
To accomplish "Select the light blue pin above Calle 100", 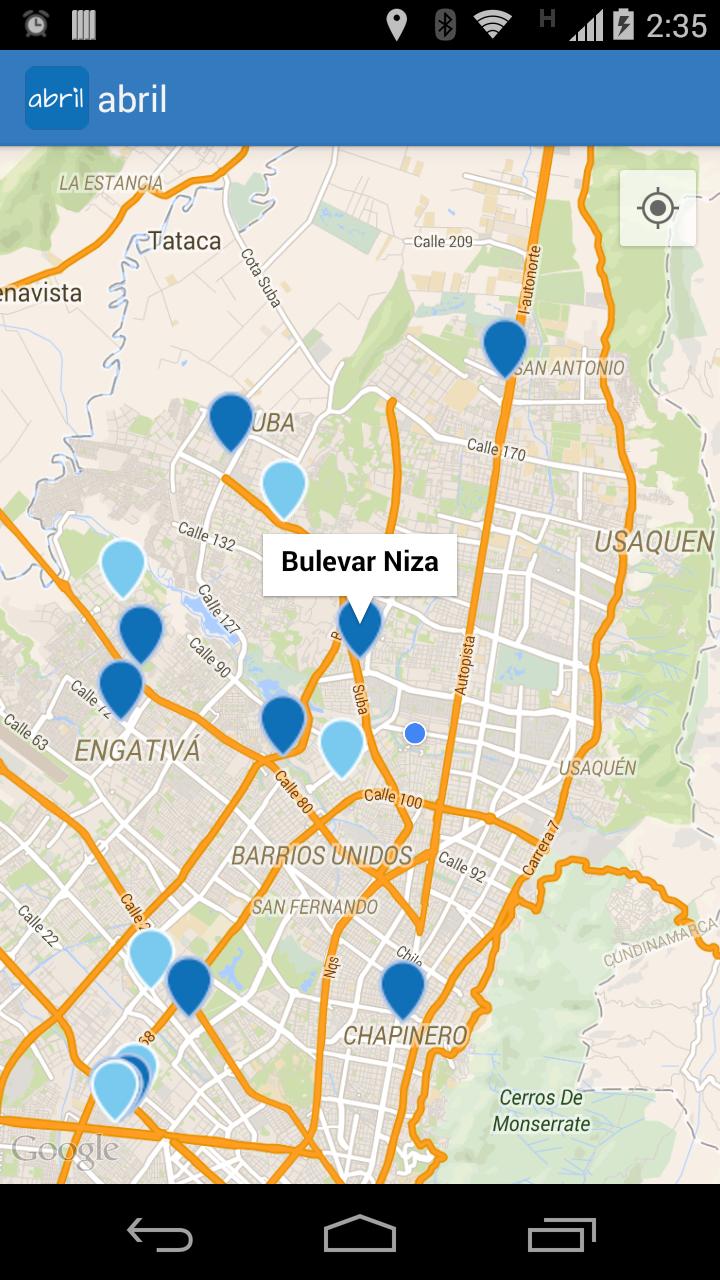I will coord(342,743).
